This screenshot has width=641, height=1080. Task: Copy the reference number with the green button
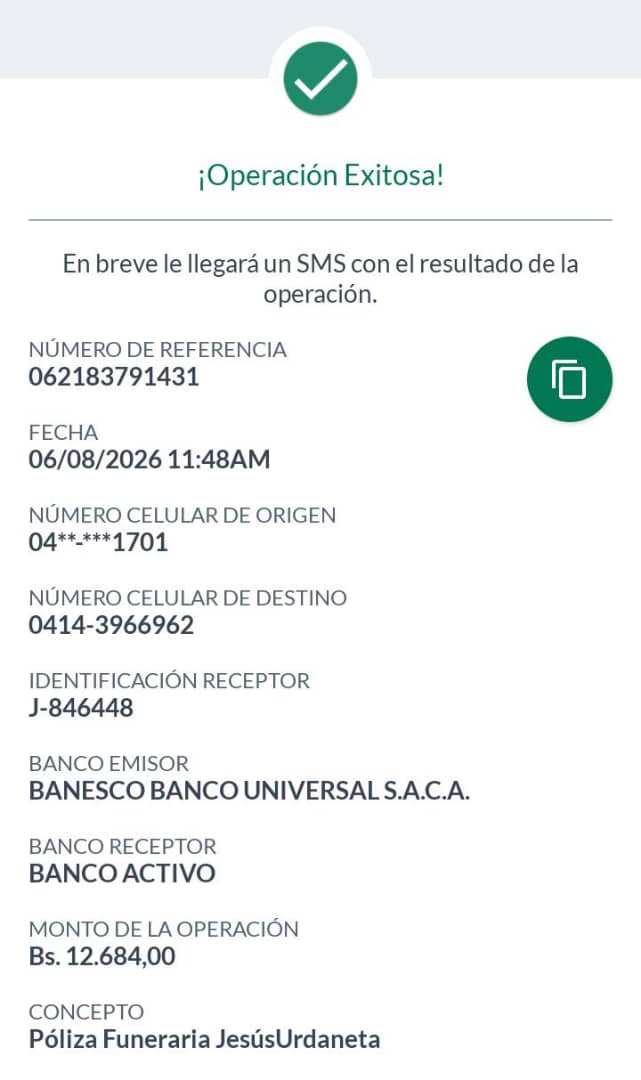(569, 379)
